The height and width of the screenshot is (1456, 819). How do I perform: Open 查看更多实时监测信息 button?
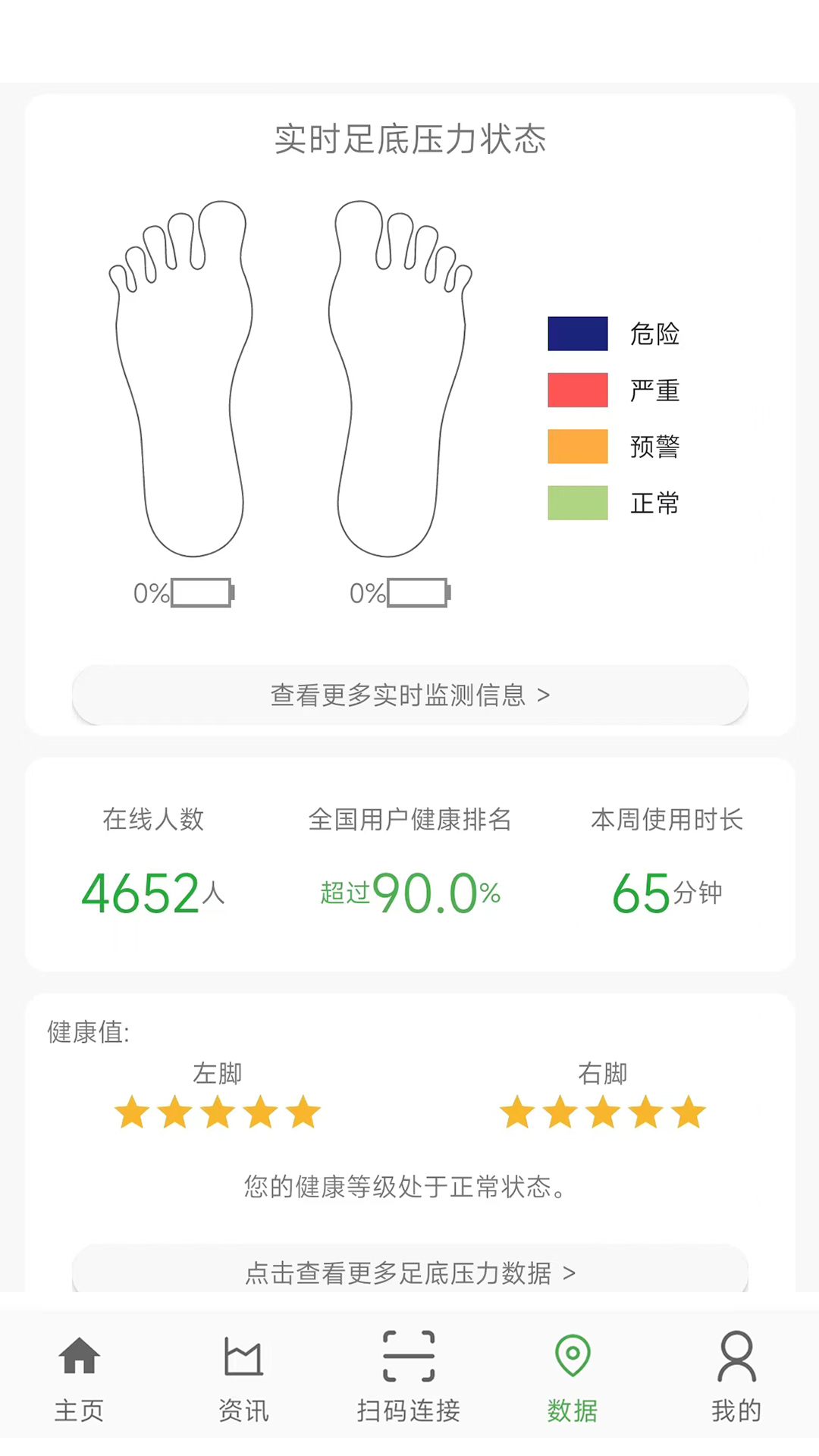point(409,695)
